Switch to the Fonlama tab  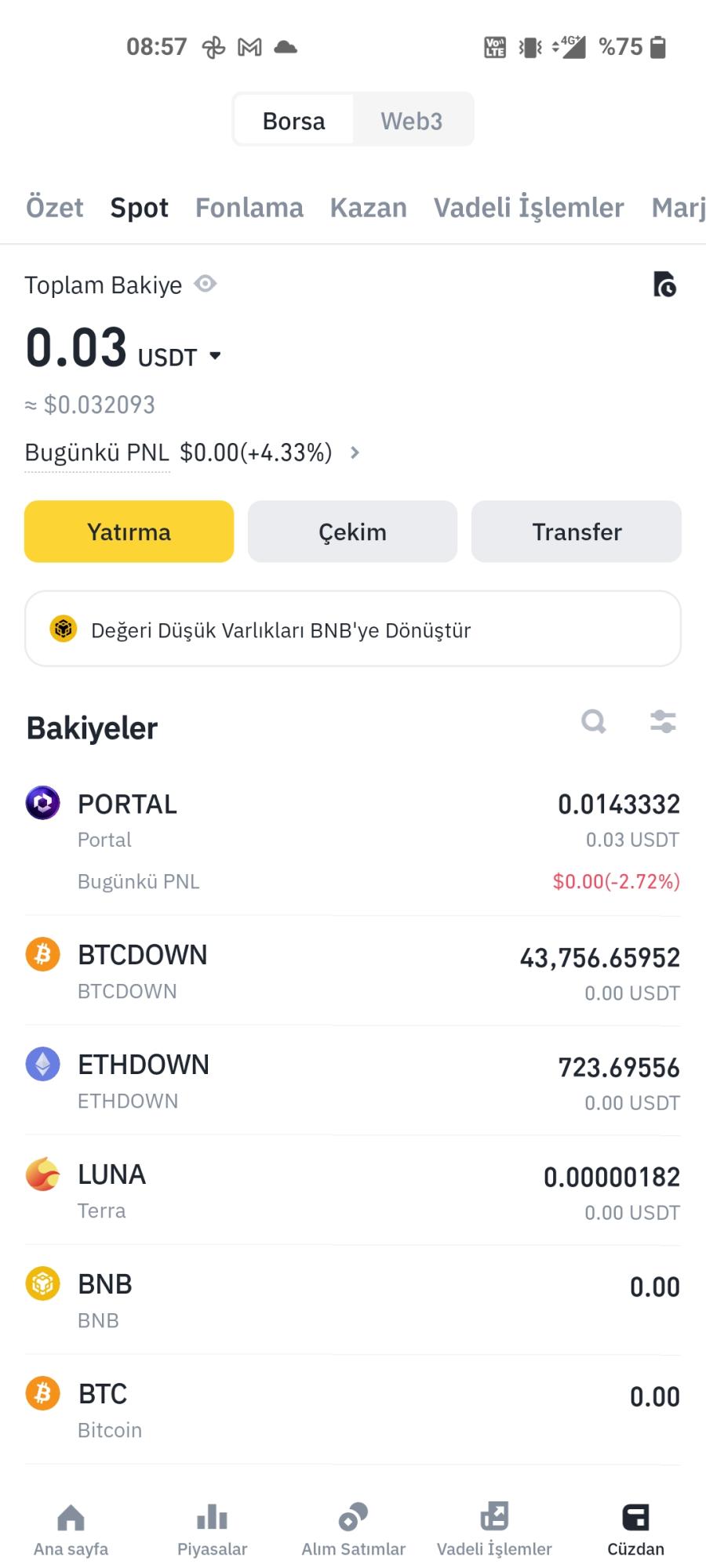(249, 207)
